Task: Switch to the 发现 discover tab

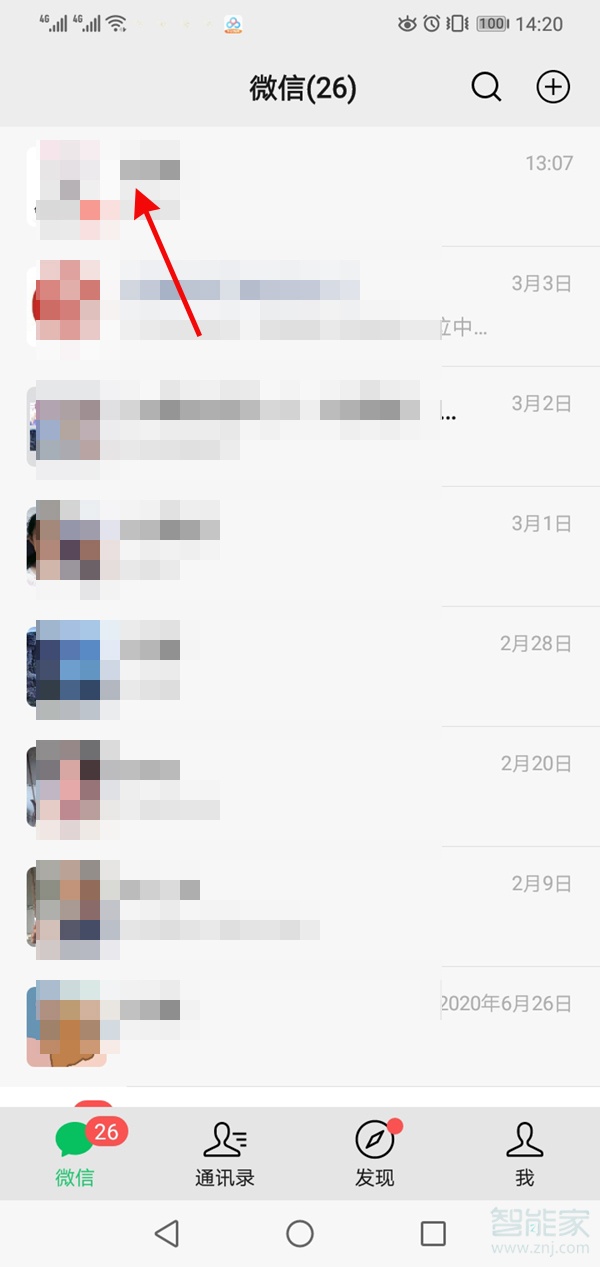Action: pyautogui.click(x=375, y=1153)
